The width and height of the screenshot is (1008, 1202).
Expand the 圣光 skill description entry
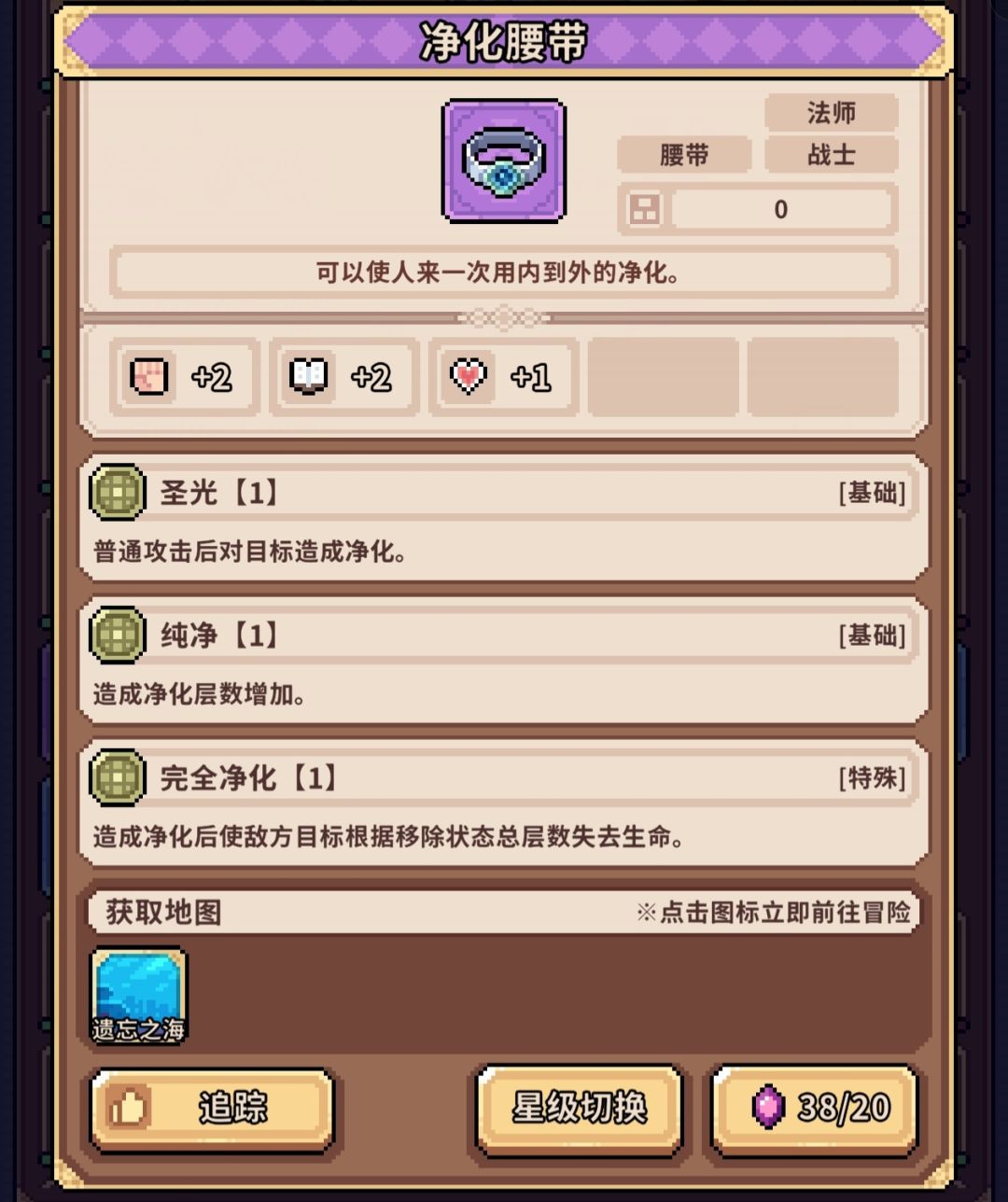[x=502, y=523]
